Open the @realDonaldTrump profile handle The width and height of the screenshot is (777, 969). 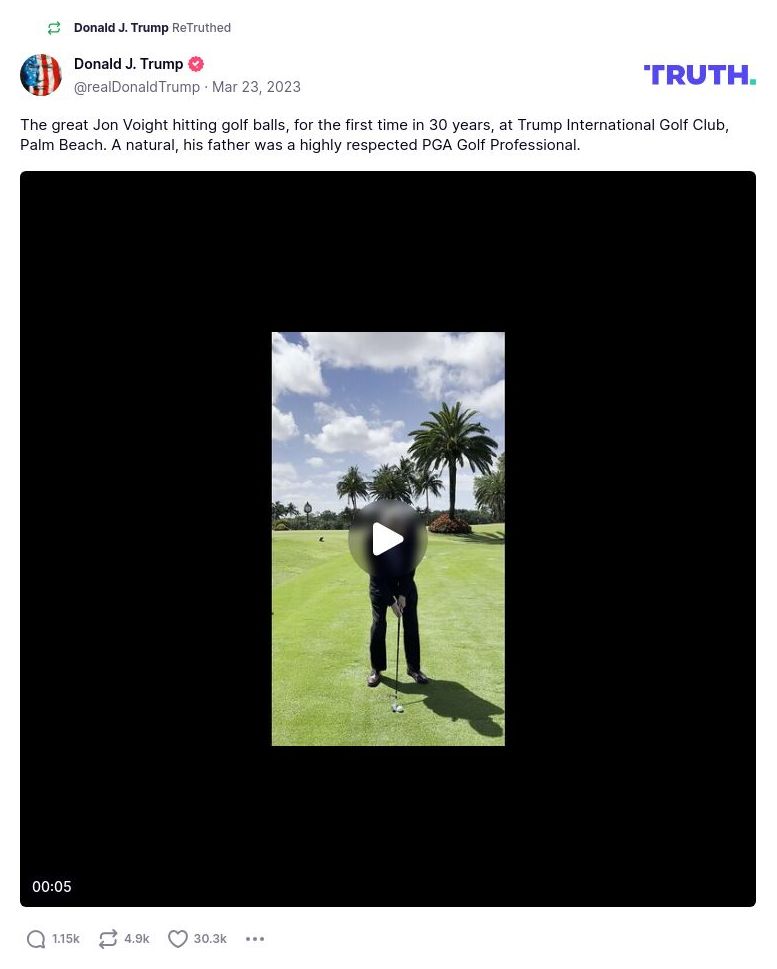coord(137,87)
